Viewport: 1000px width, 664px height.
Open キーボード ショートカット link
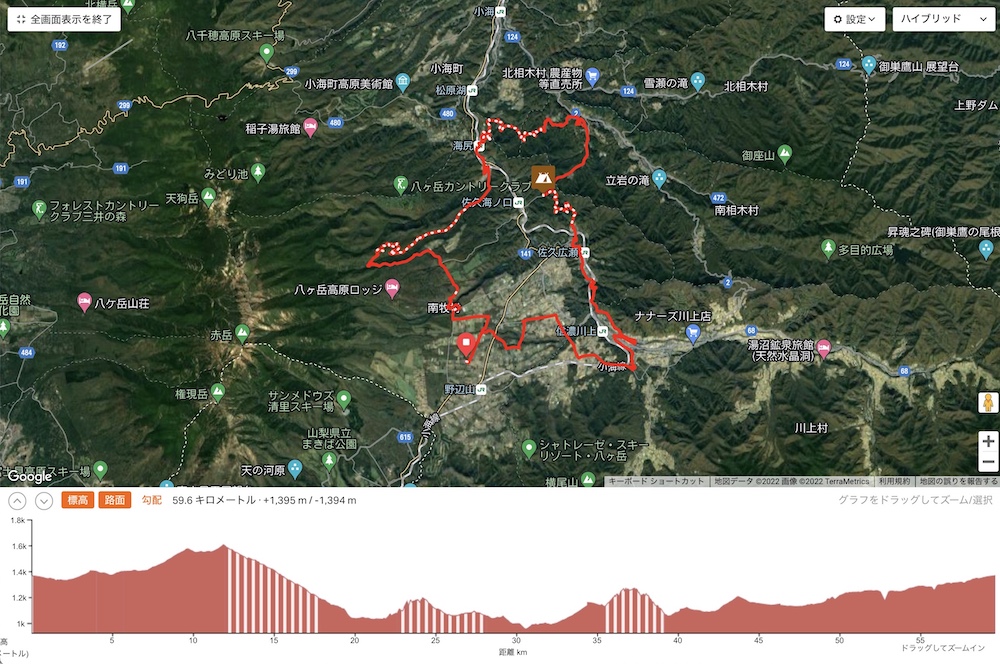655,481
